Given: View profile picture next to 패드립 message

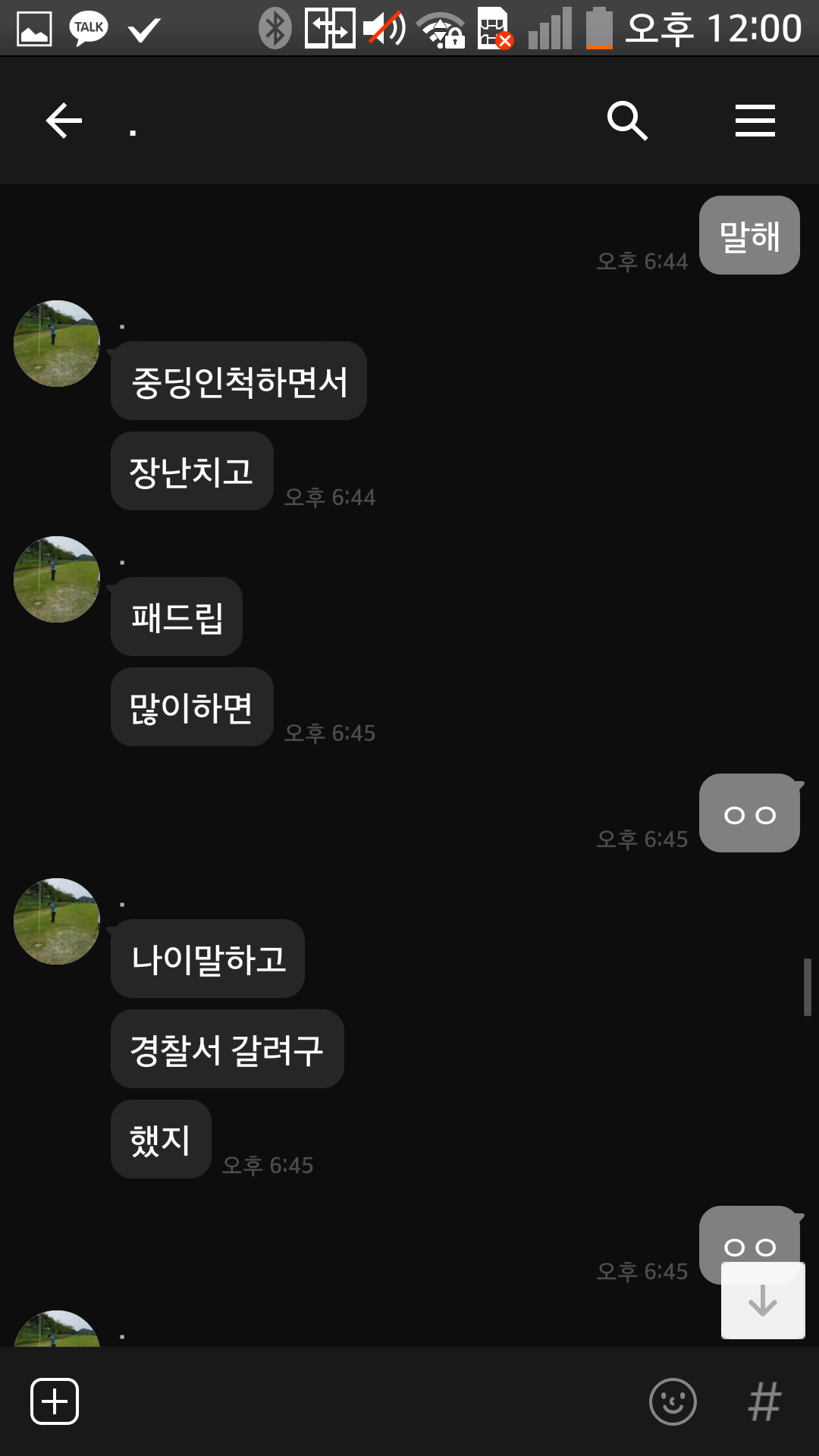Looking at the screenshot, I should [57, 579].
